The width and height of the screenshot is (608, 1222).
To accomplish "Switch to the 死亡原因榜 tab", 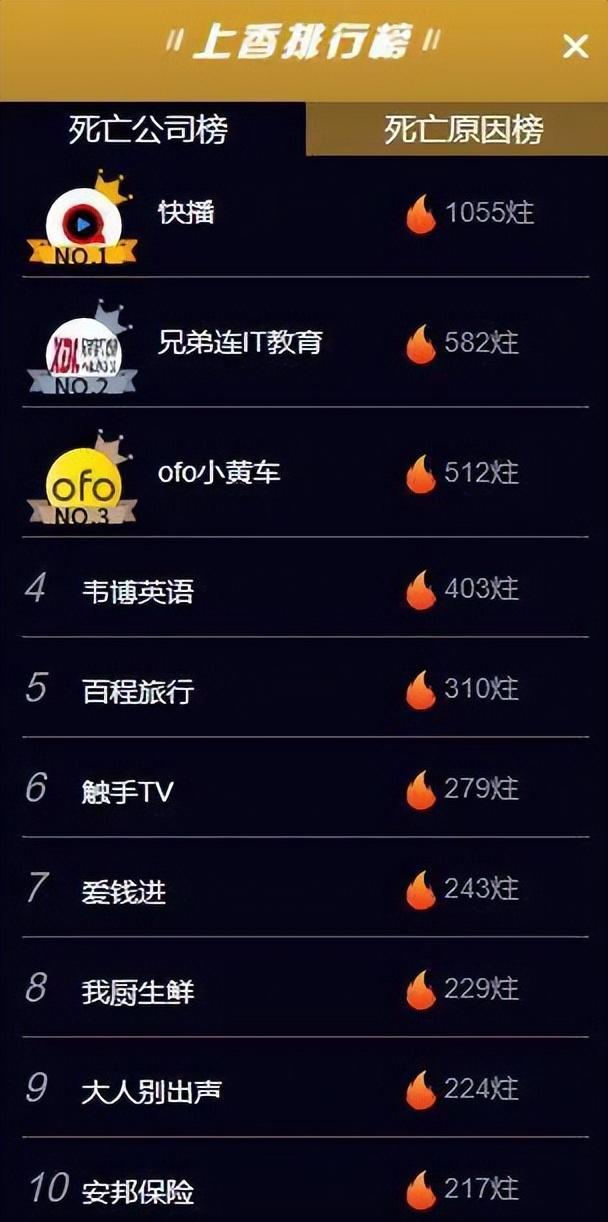I will click(x=463, y=130).
